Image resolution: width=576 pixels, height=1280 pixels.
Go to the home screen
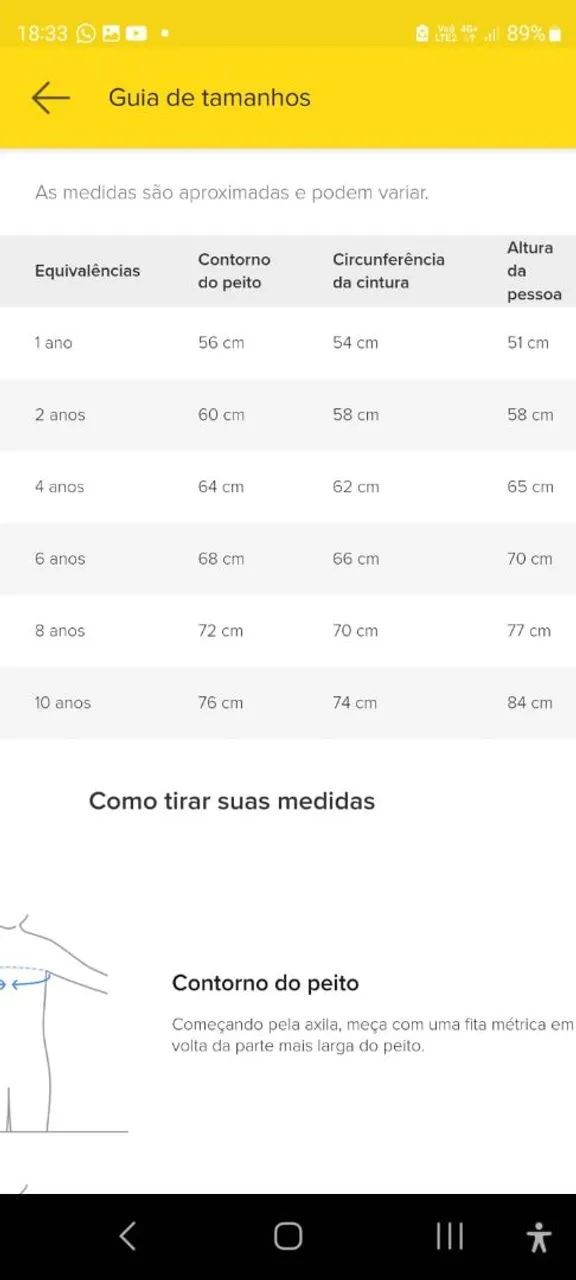(288, 1236)
